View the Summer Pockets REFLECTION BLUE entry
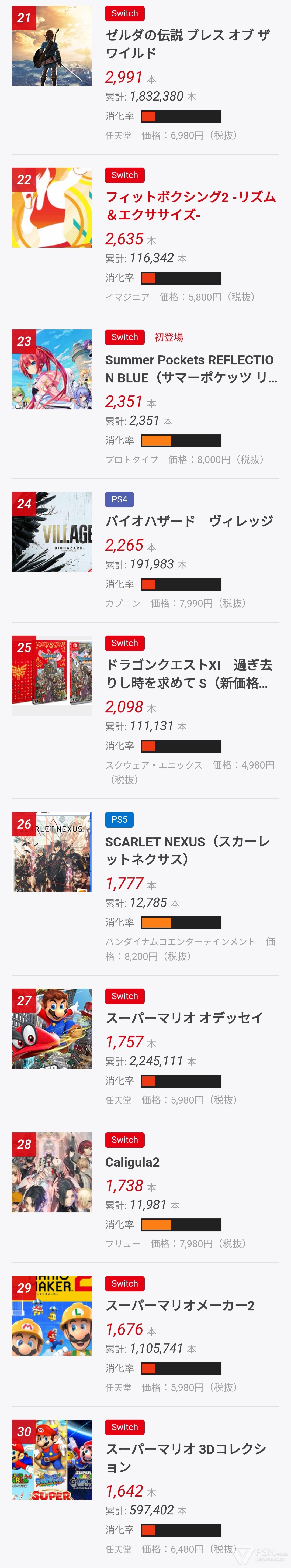Screen dimensions: 291x1568 190,368
